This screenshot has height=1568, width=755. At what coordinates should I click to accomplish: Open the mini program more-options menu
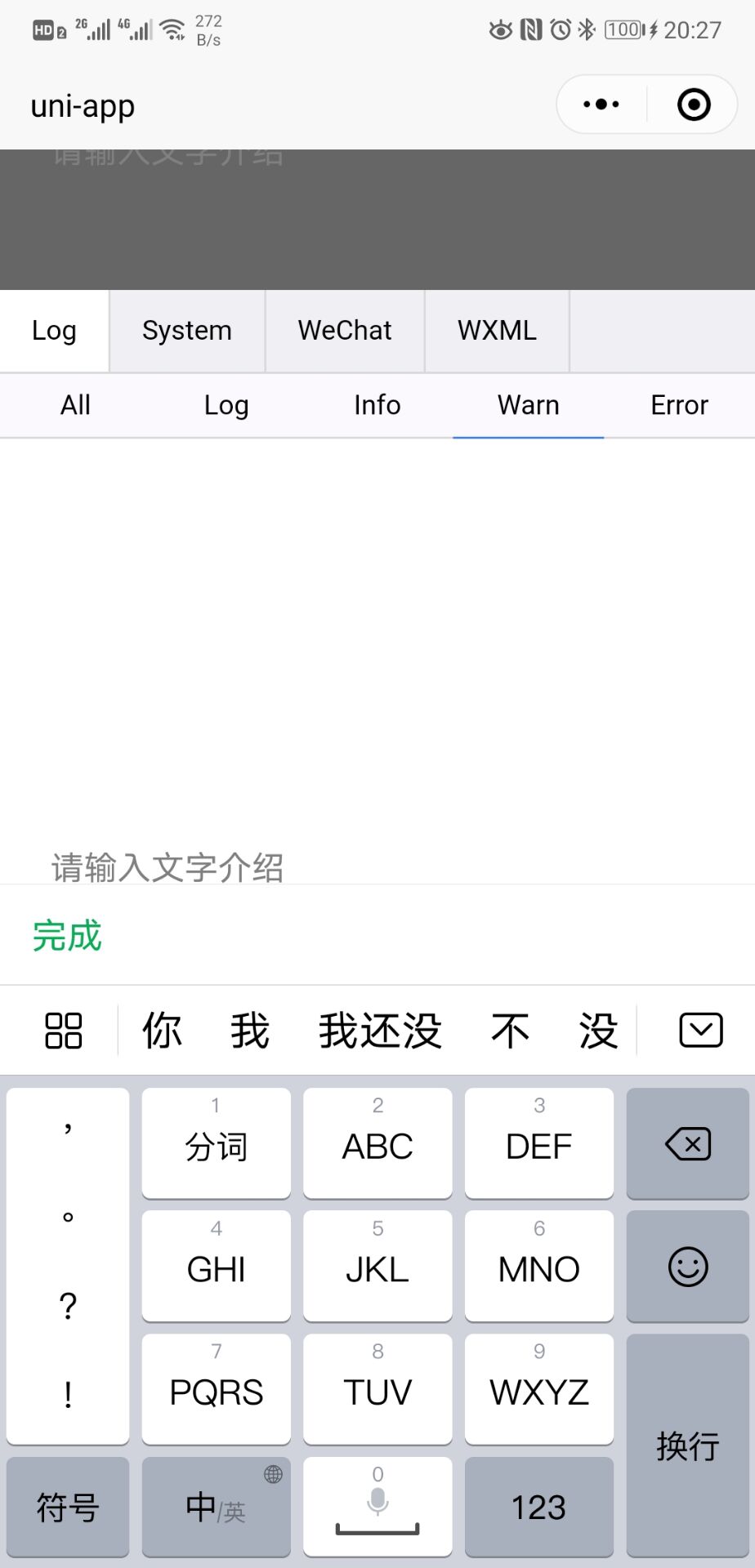(601, 105)
